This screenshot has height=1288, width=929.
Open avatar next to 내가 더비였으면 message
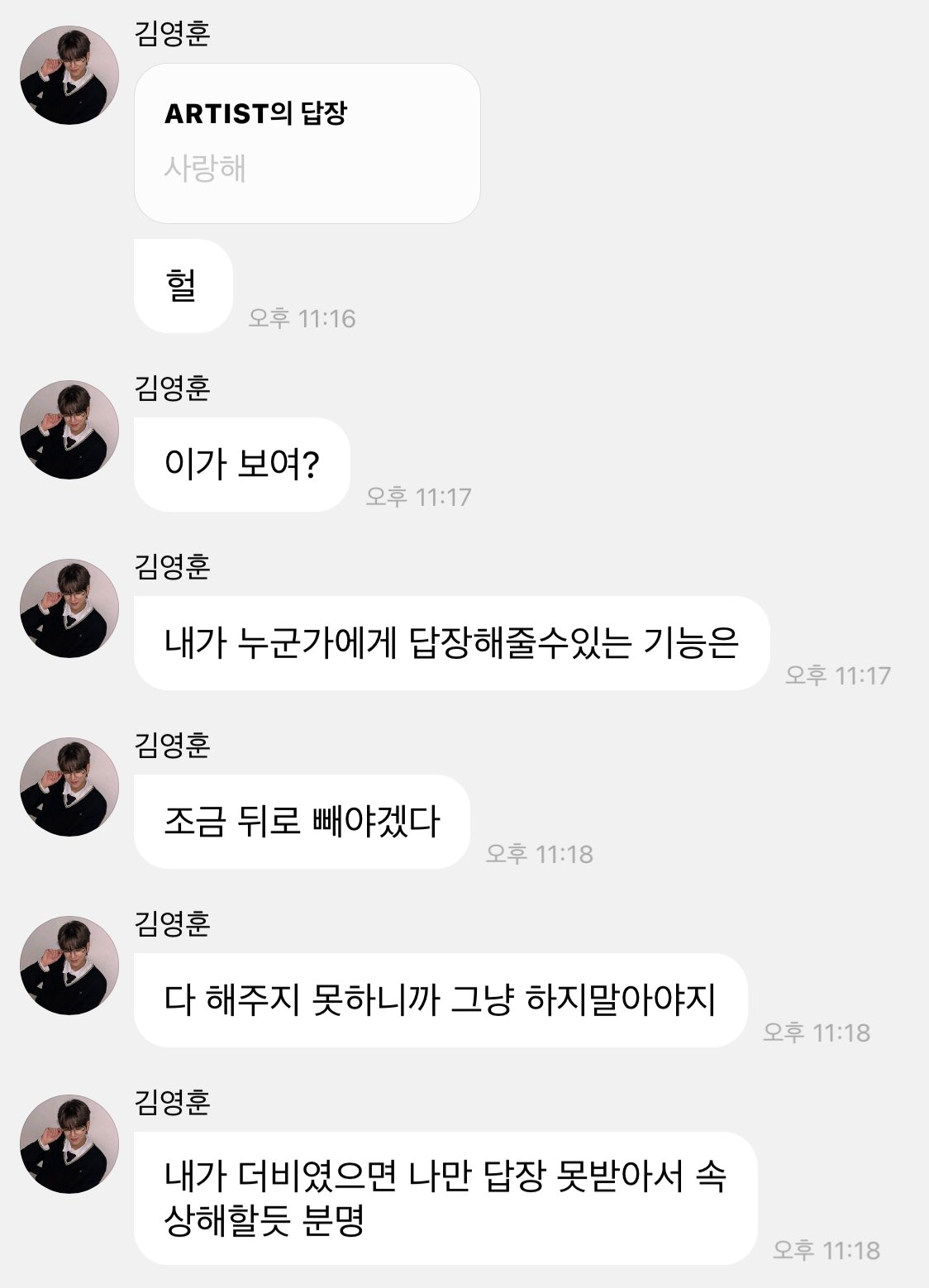coord(69,1144)
